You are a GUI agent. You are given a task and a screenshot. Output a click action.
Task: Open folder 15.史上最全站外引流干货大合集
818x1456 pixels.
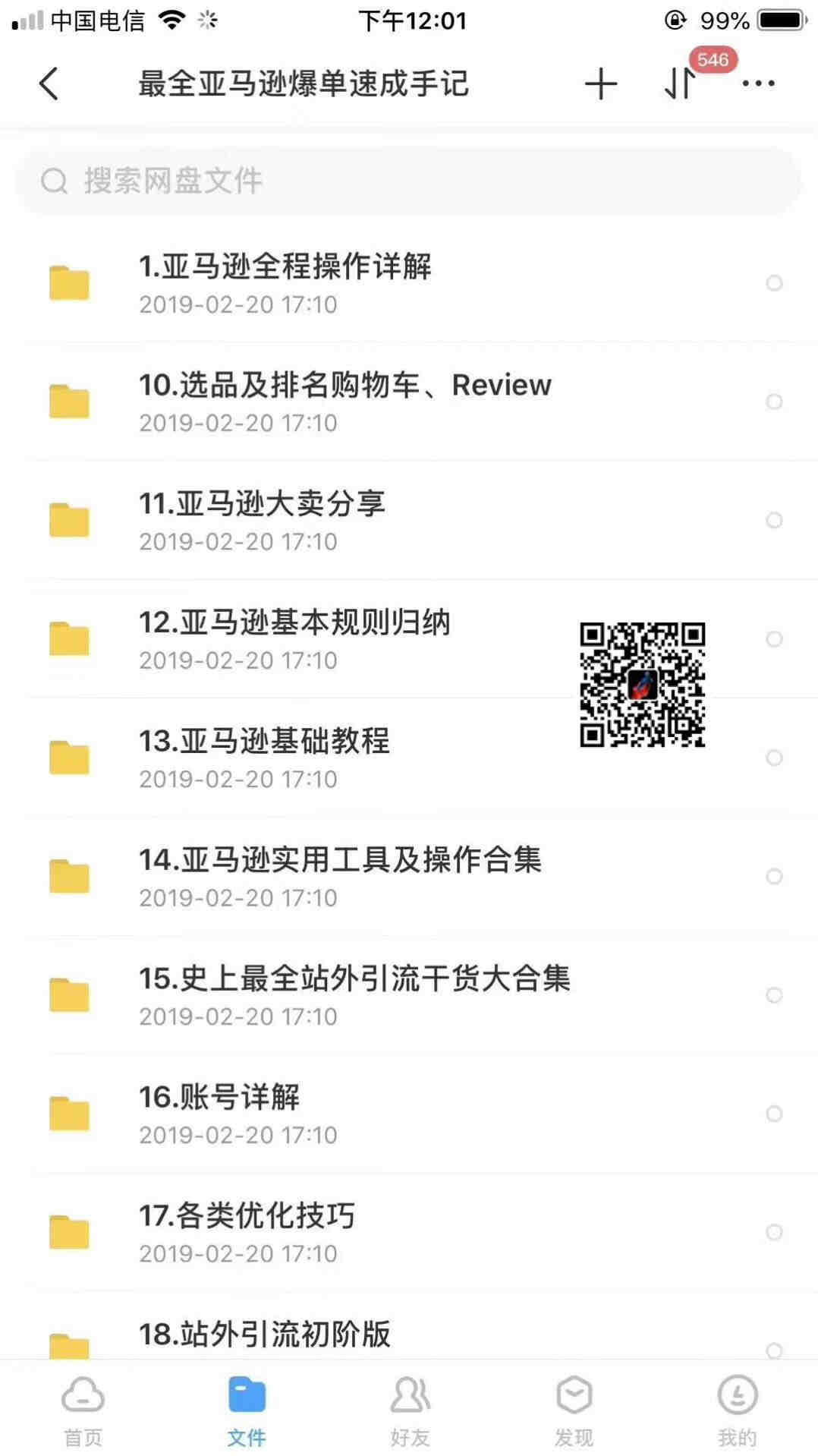tap(408, 994)
